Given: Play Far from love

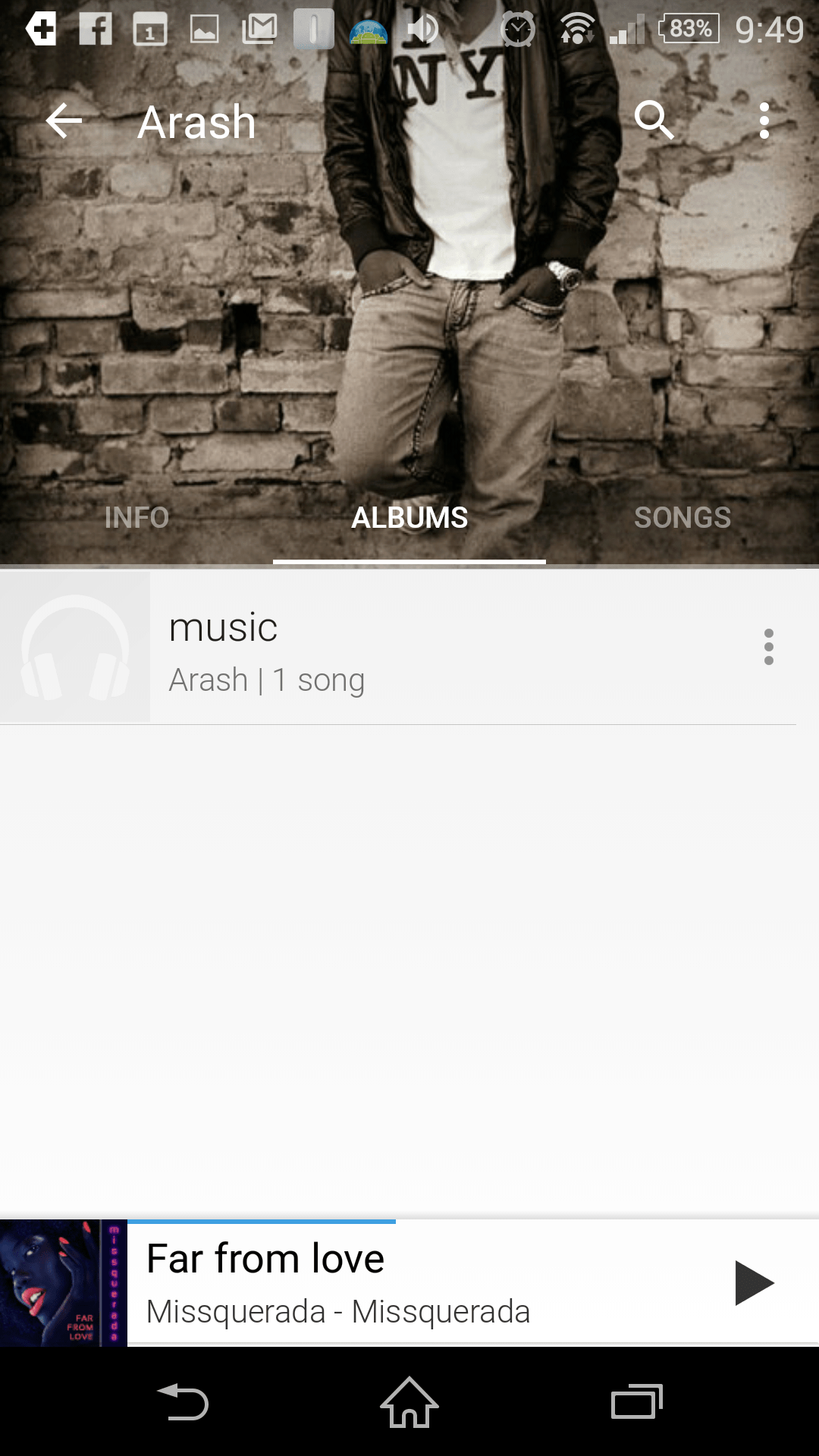Looking at the screenshot, I should [755, 1283].
